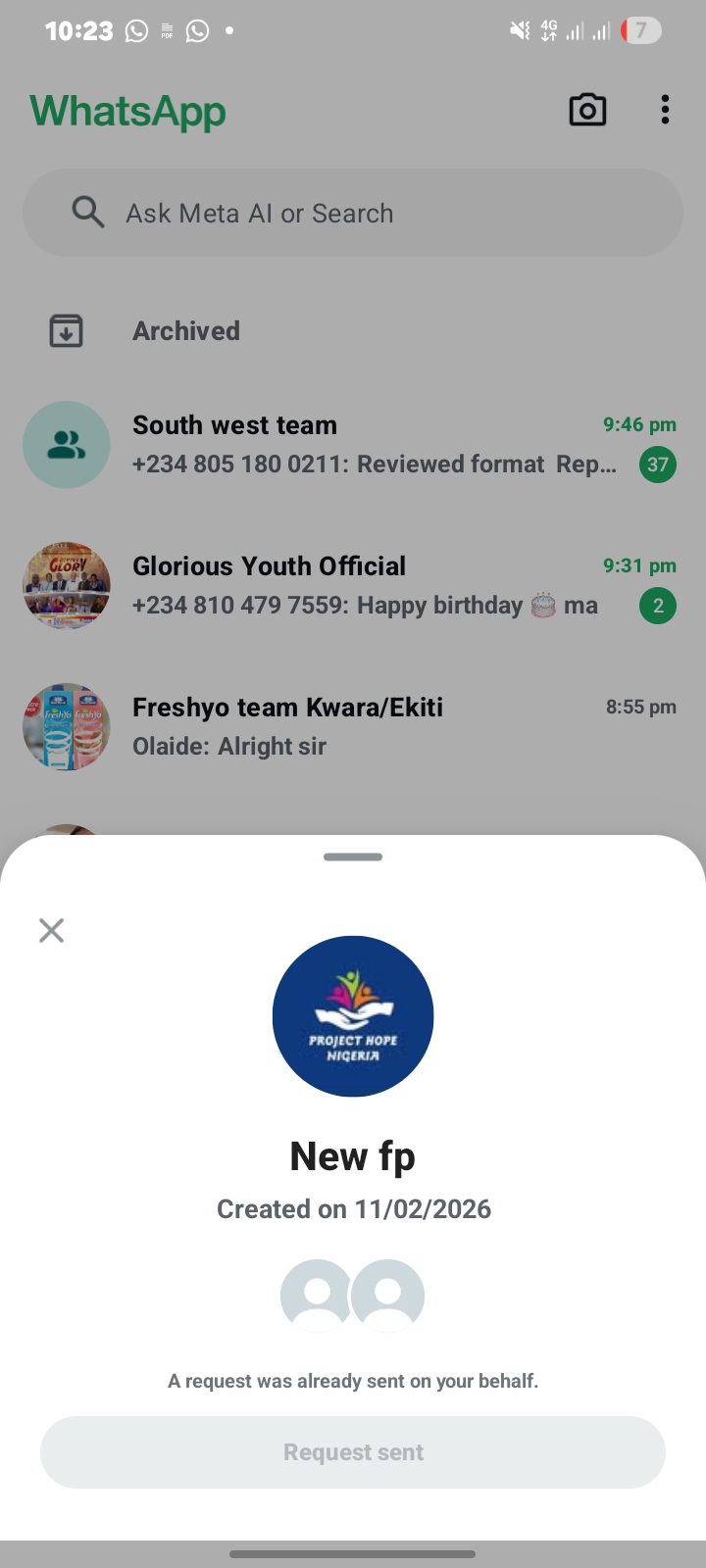Open the South west team chat
Image resolution: width=706 pixels, height=1568 pixels.
coord(353,444)
